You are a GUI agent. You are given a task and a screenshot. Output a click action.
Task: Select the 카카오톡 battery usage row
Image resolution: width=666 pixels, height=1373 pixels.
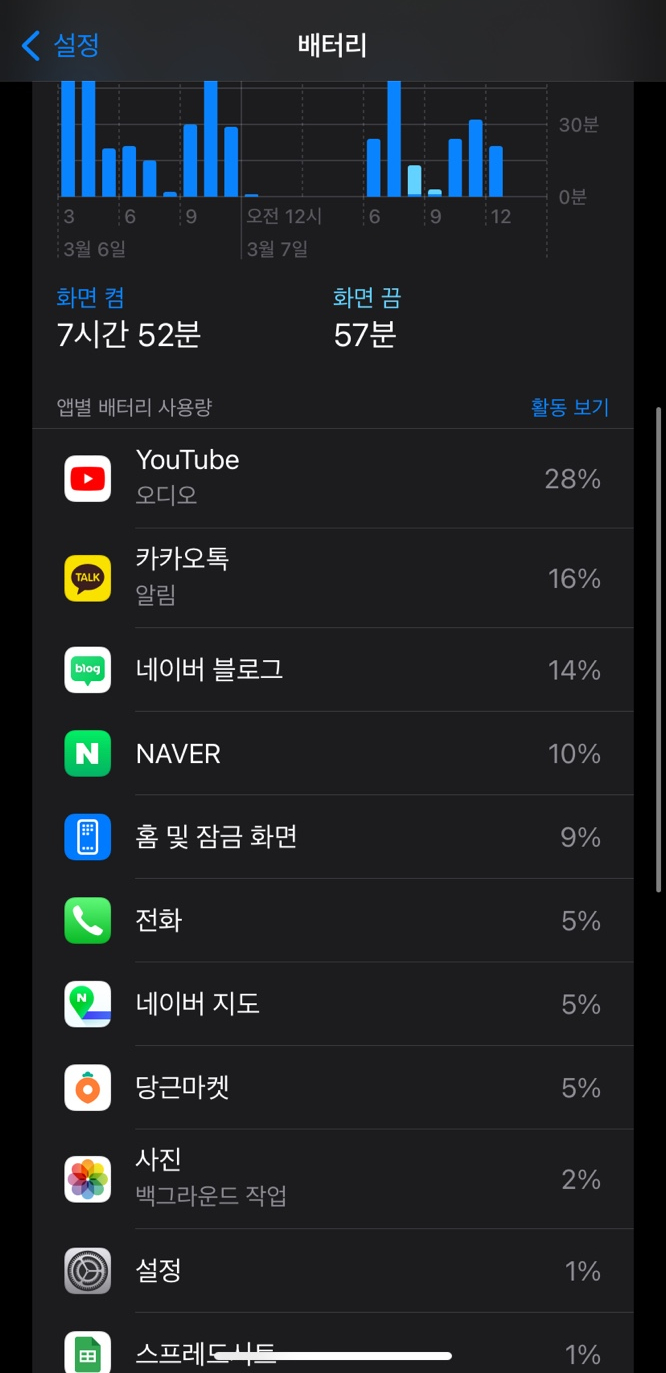[333, 578]
